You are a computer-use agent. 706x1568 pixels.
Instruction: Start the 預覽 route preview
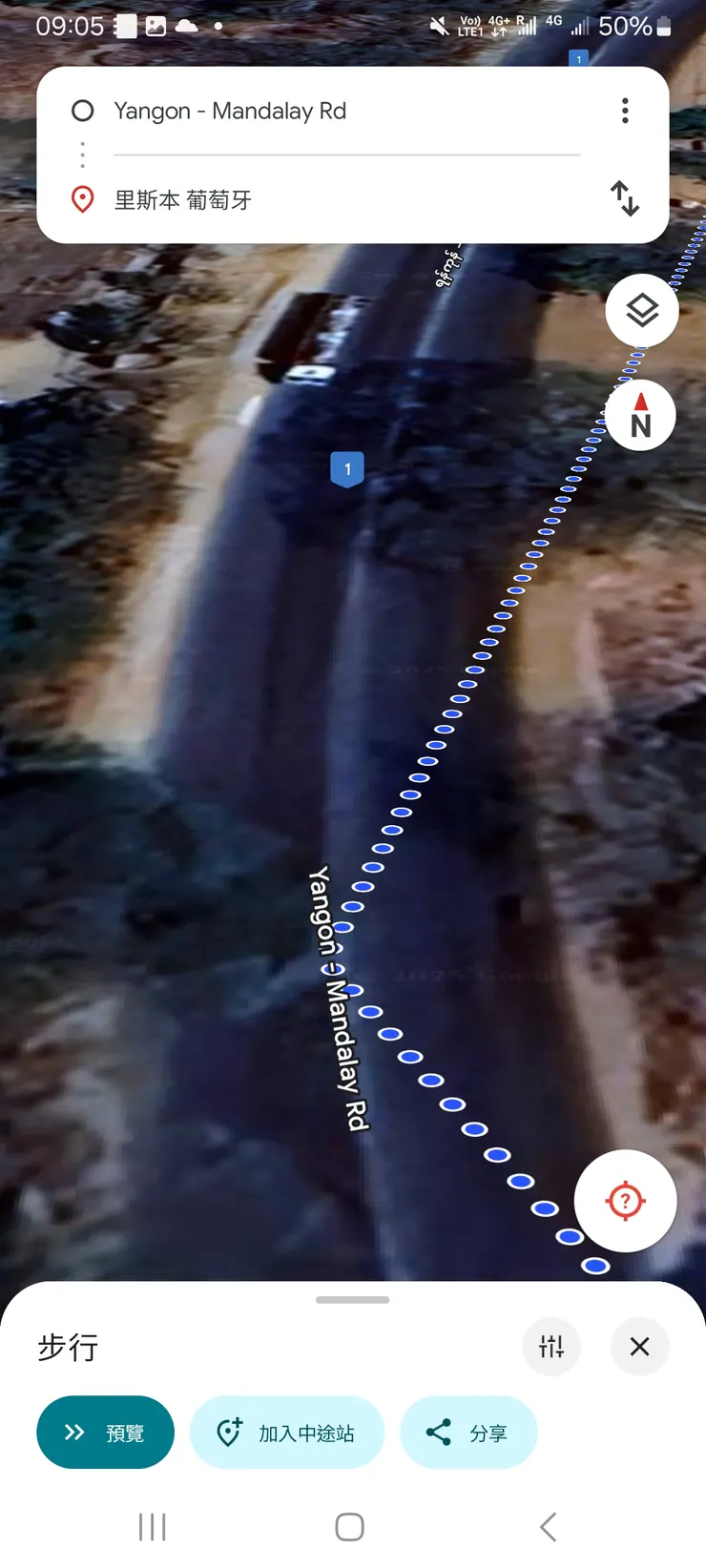click(105, 1433)
